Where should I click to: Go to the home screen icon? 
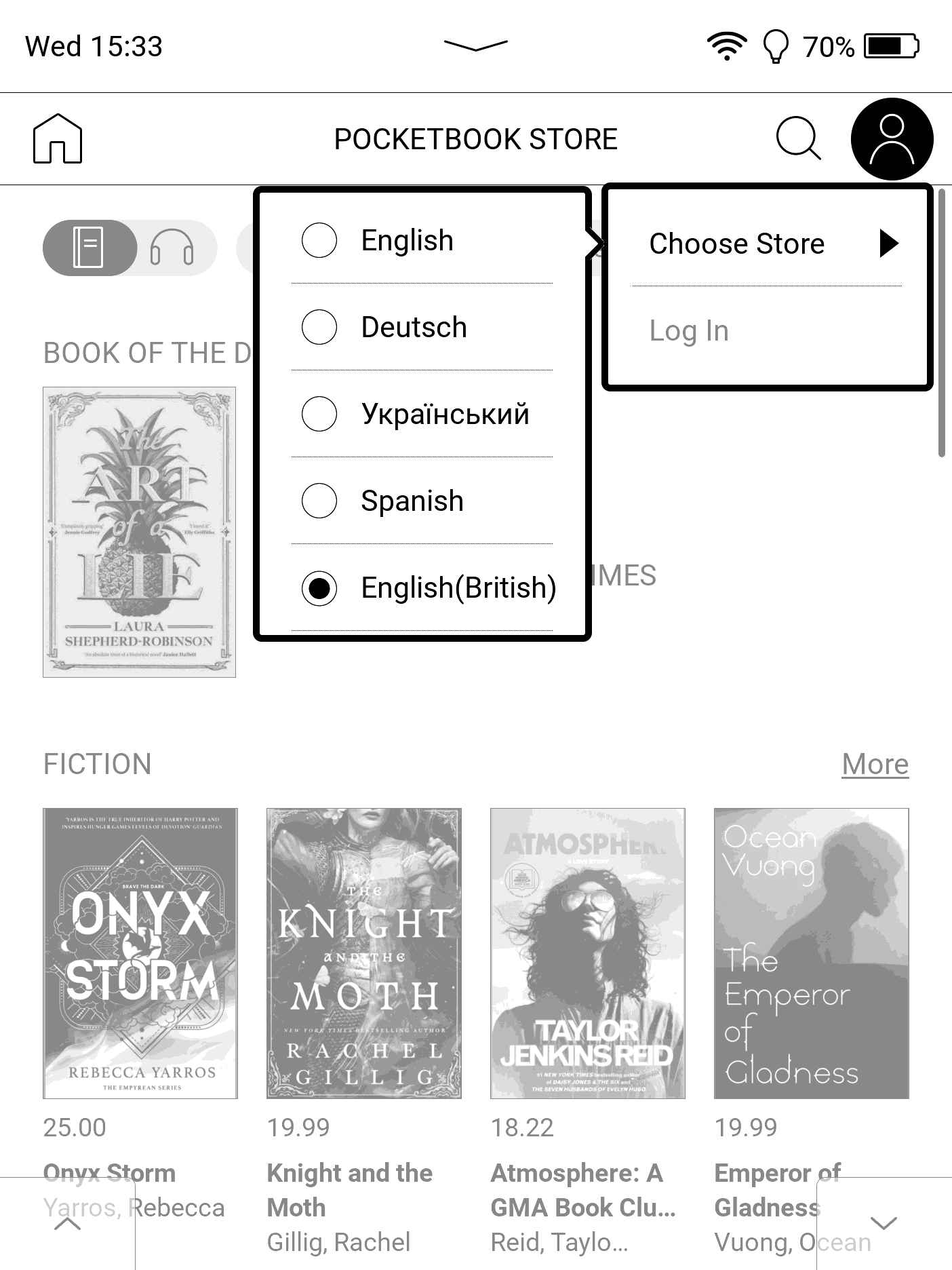(58, 139)
